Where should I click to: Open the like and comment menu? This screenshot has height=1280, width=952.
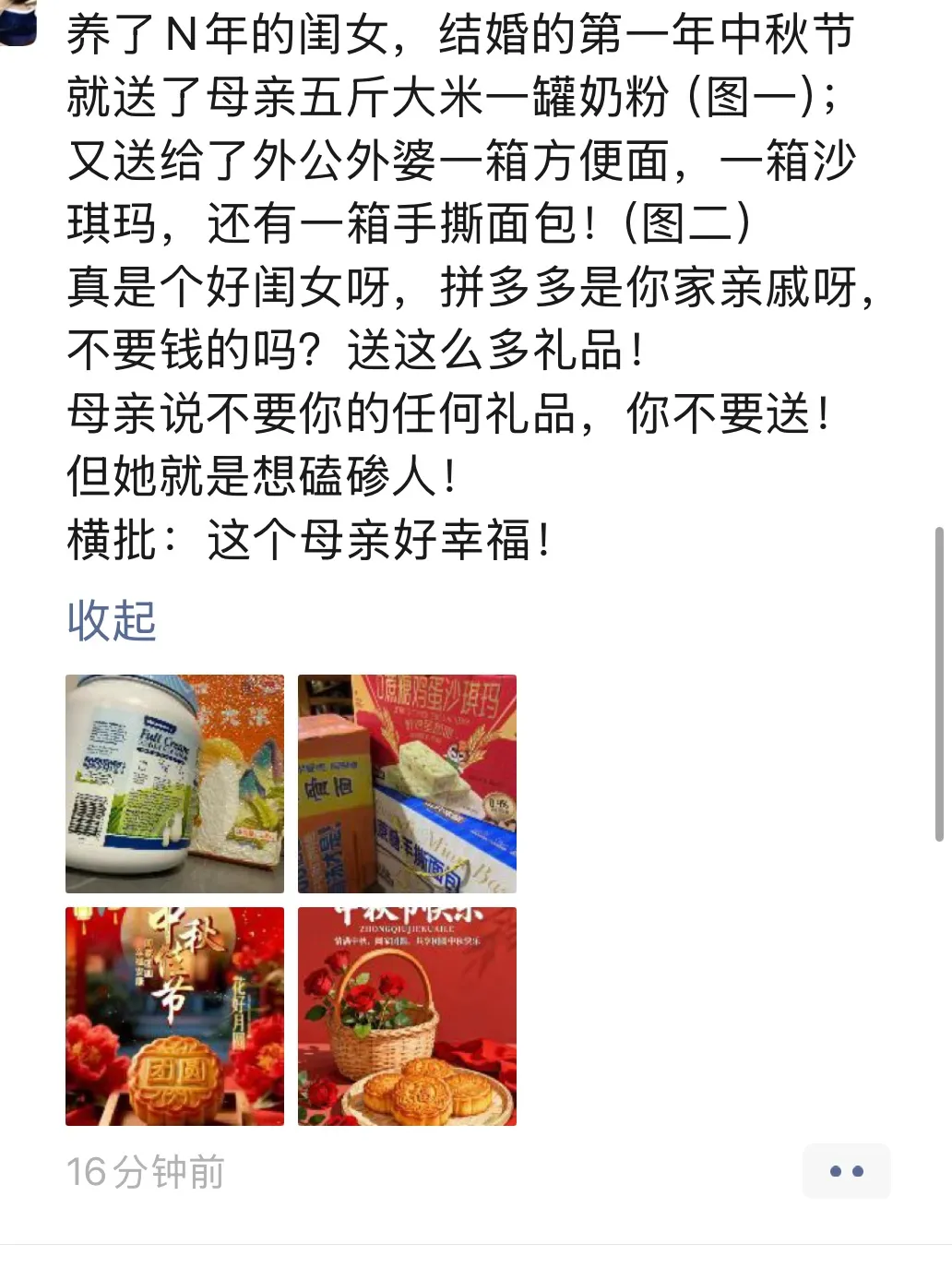pyautogui.click(x=846, y=1171)
